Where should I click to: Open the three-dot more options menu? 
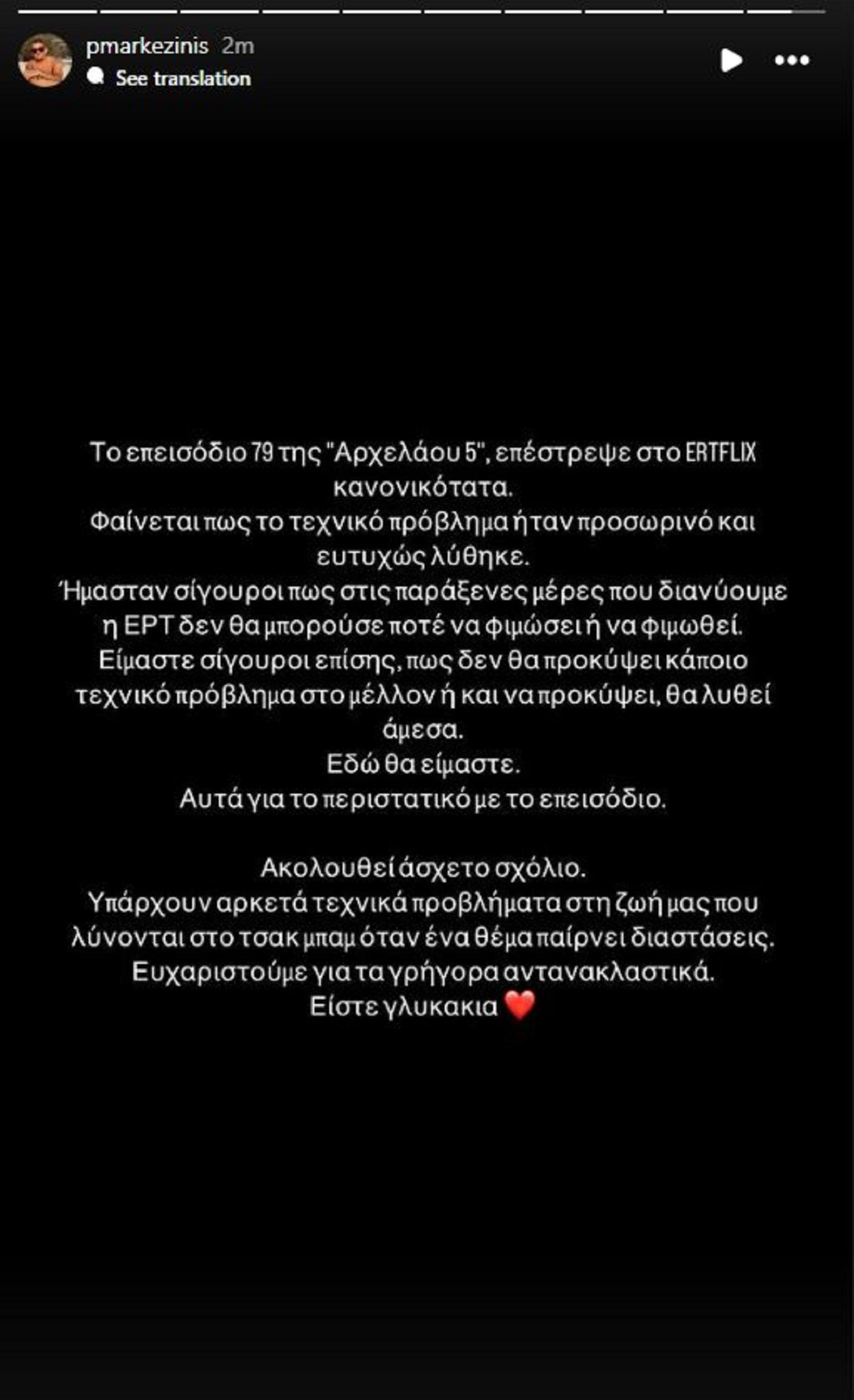(x=792, y=60)
